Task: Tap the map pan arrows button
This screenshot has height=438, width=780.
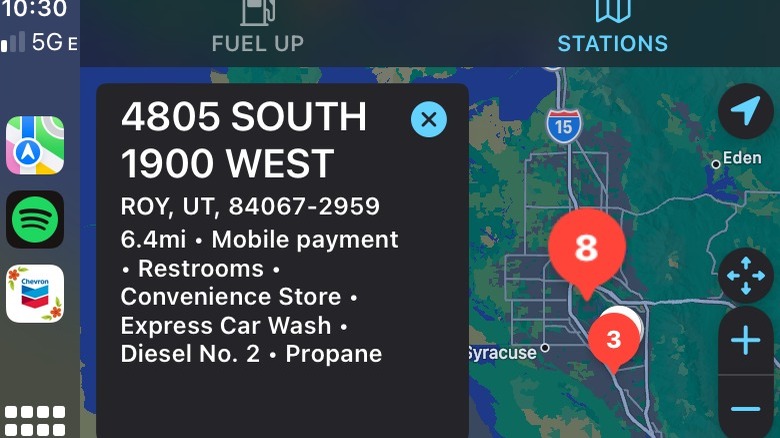Action: pyautogui.click(x=745, y=276)
